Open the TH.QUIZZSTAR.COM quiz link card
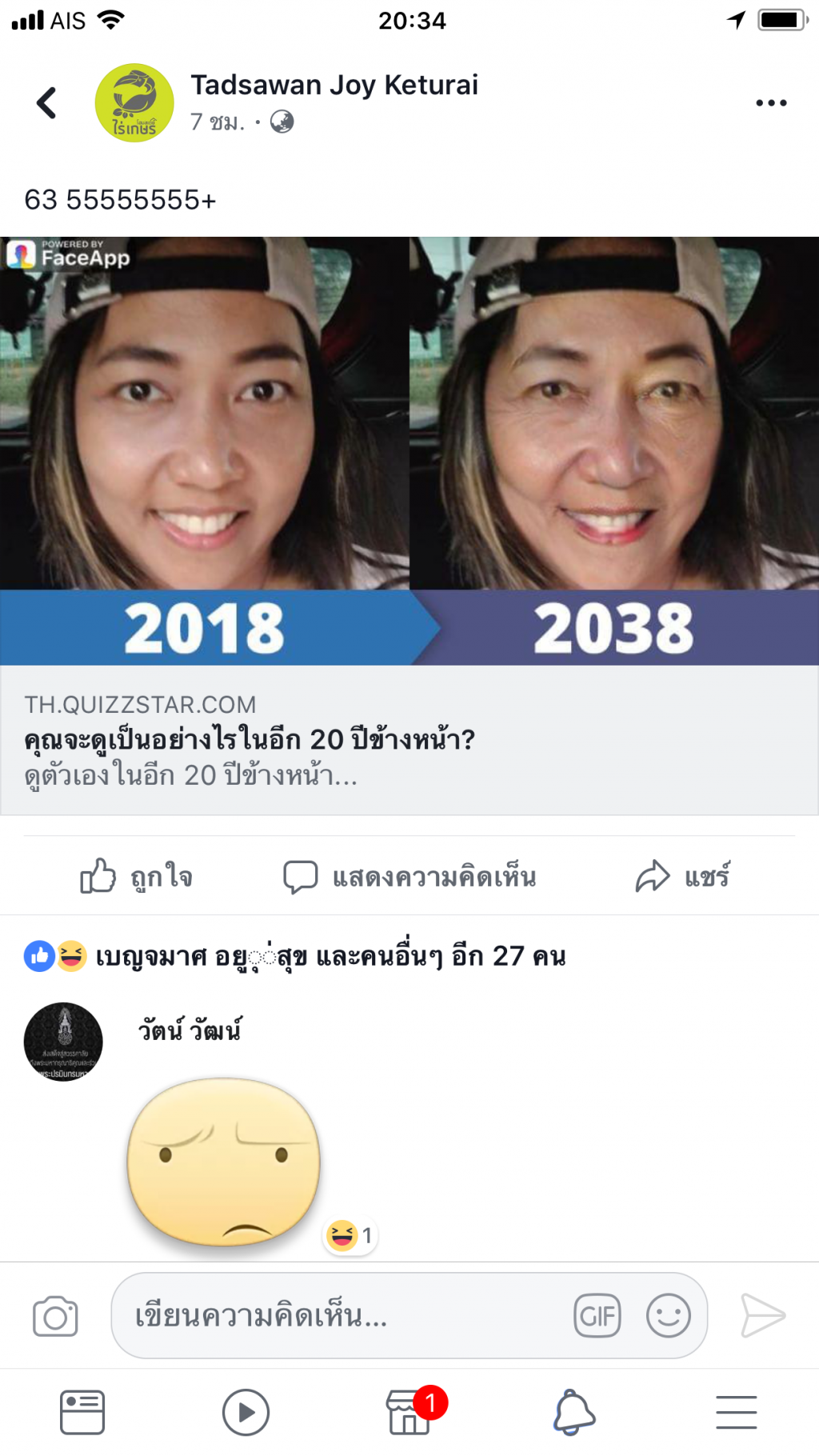This screenshot has width=819, height=1456. pos(409,739)
